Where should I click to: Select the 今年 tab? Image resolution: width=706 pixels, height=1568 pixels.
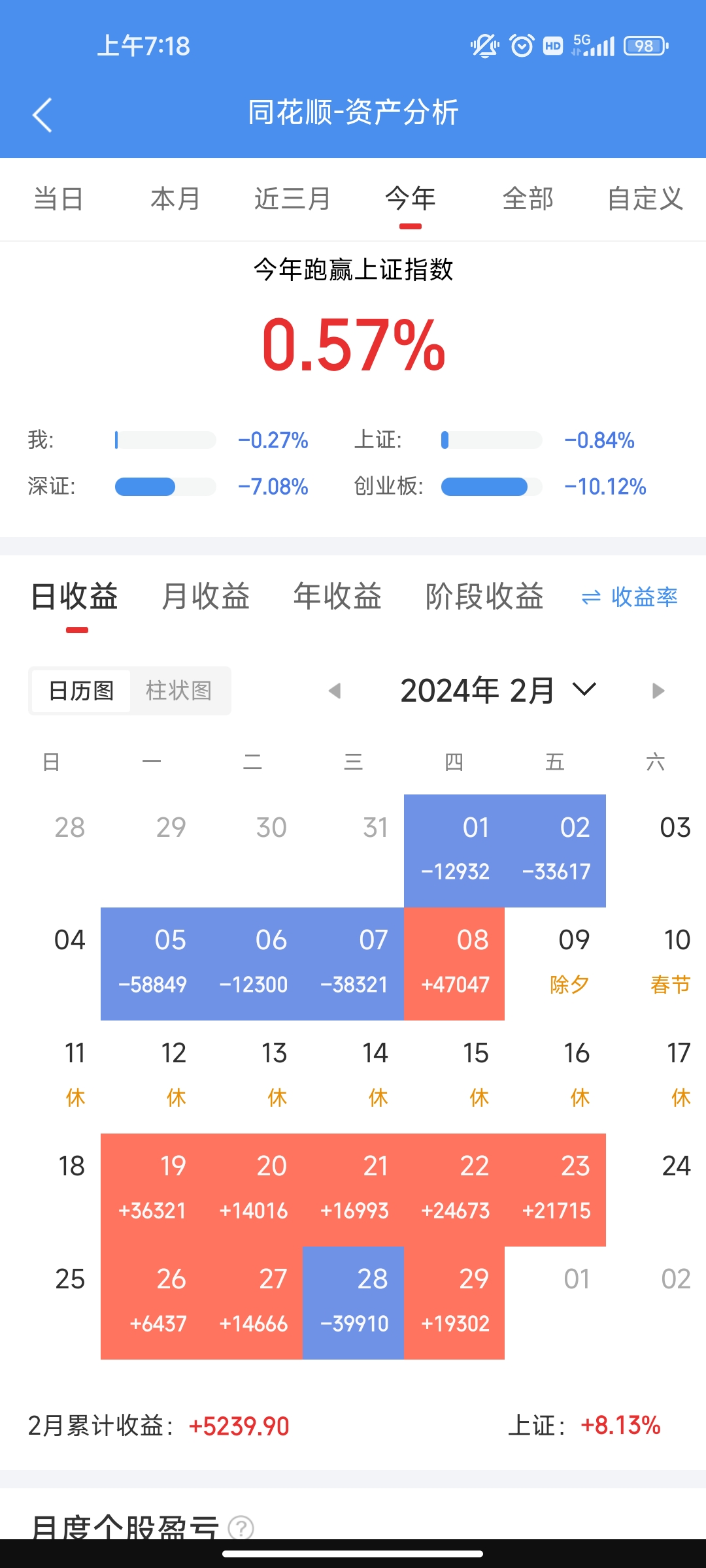pyautogui.click(x=410, y=199)
